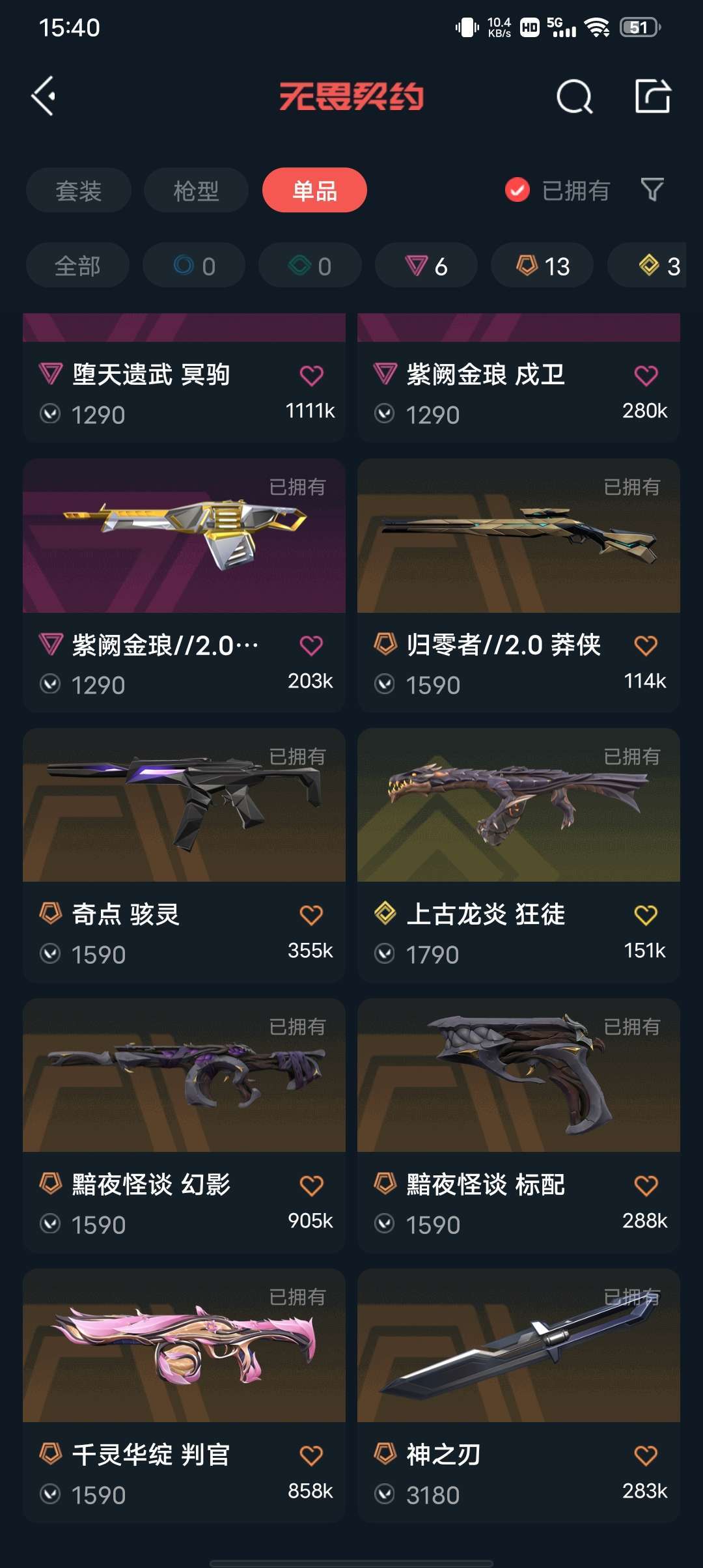This screenshot has width=703, height=1568.
Task: Filter by purple tier chip showing 6
Action: click(x=426, y=266)
